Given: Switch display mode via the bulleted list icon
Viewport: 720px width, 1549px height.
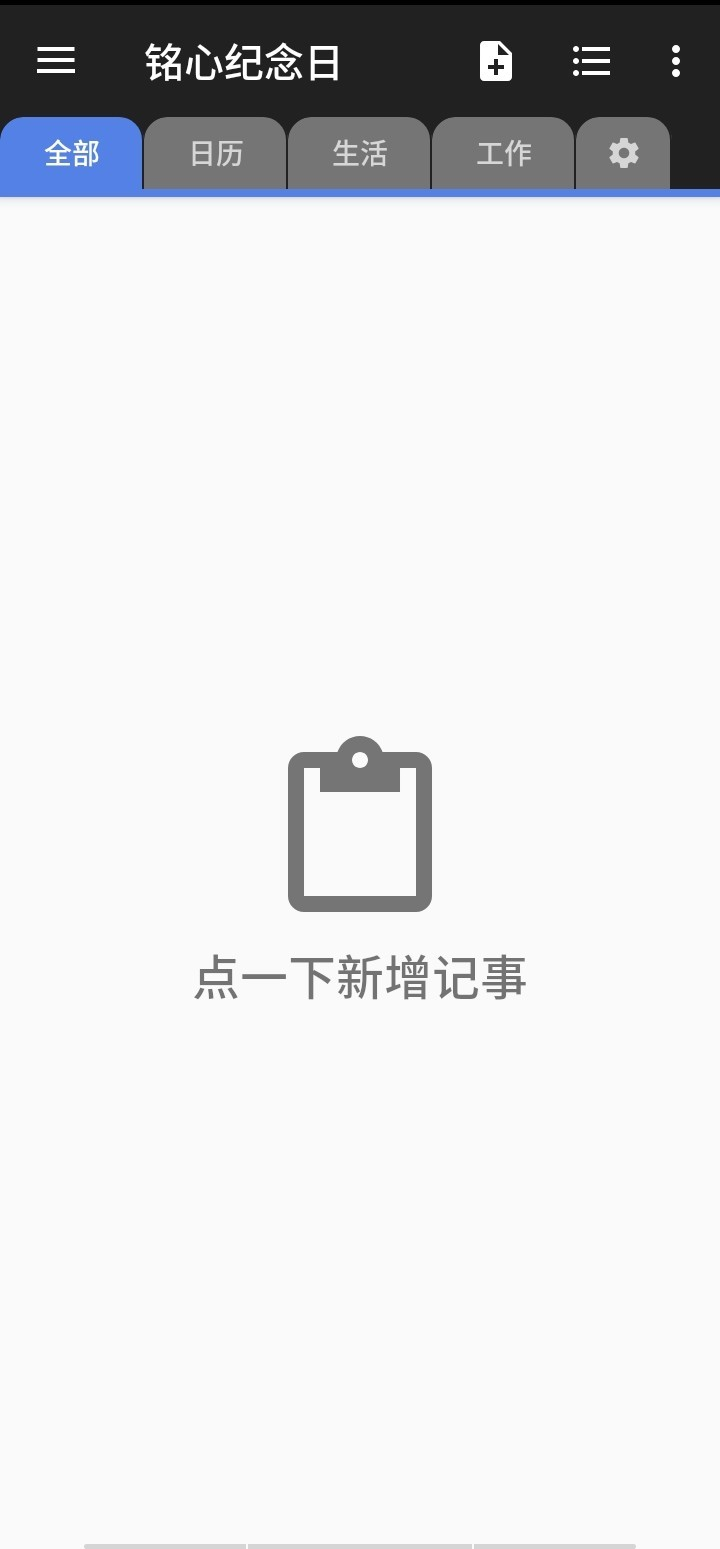Looking at the screenshot, I should 591,61.
